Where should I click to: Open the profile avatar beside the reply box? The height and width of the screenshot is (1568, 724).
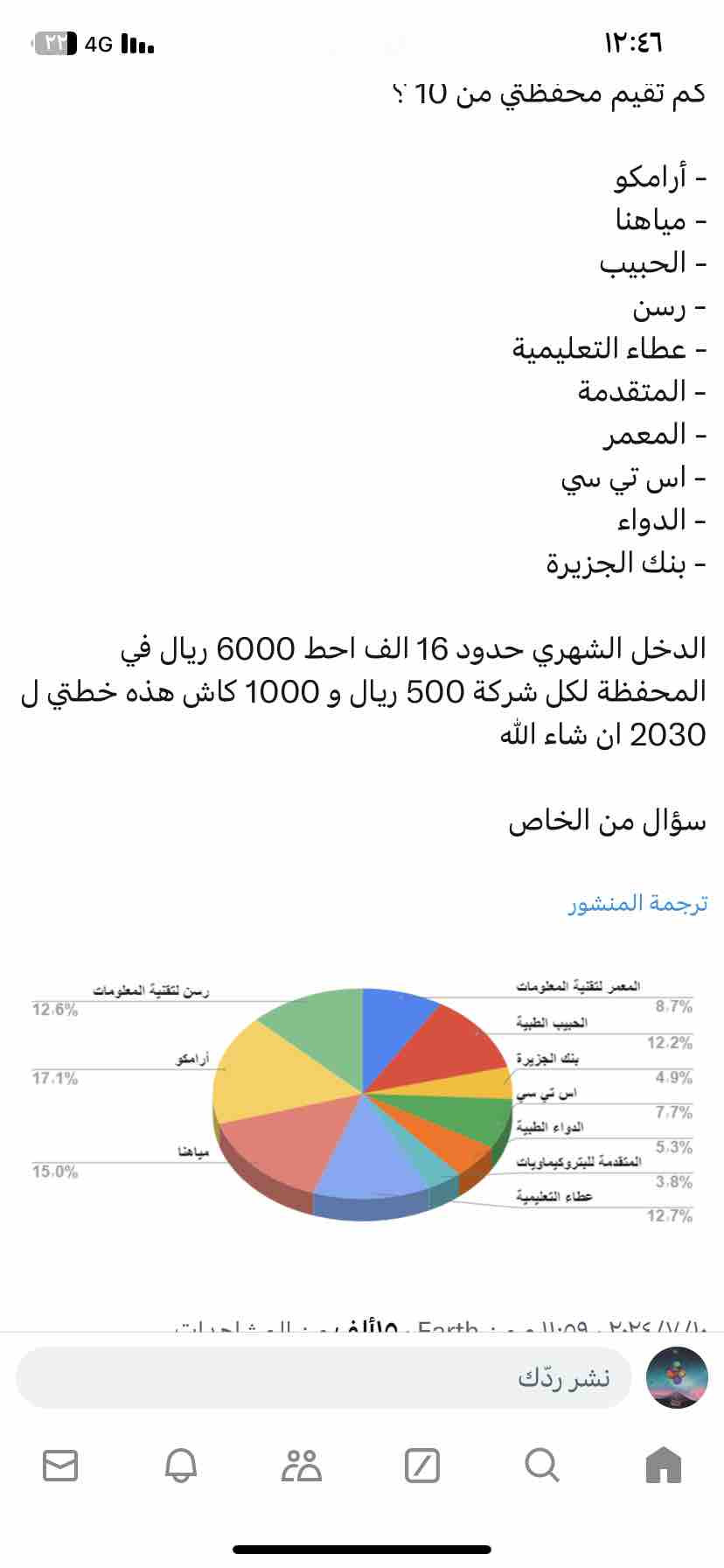677,1378
